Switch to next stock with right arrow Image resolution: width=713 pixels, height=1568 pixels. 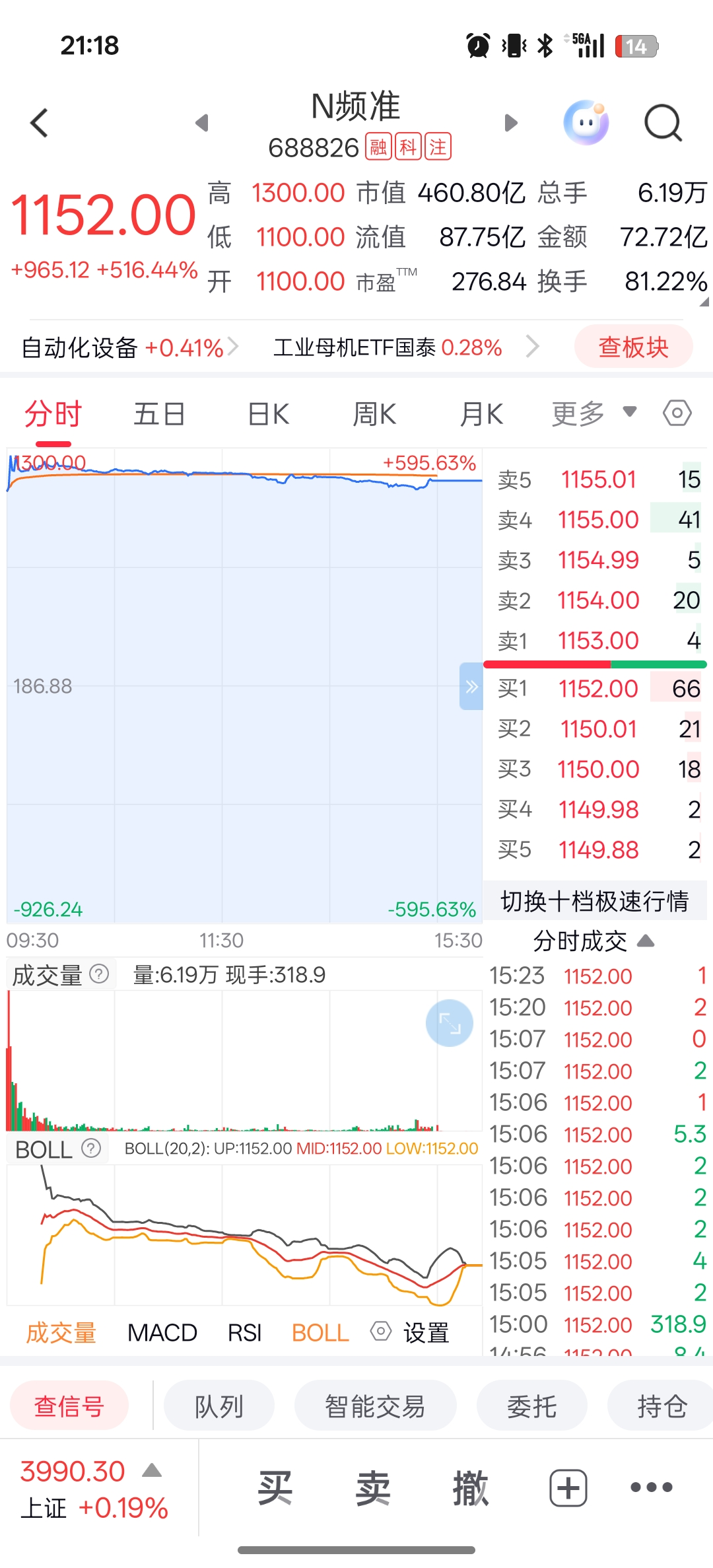(511, 123)
